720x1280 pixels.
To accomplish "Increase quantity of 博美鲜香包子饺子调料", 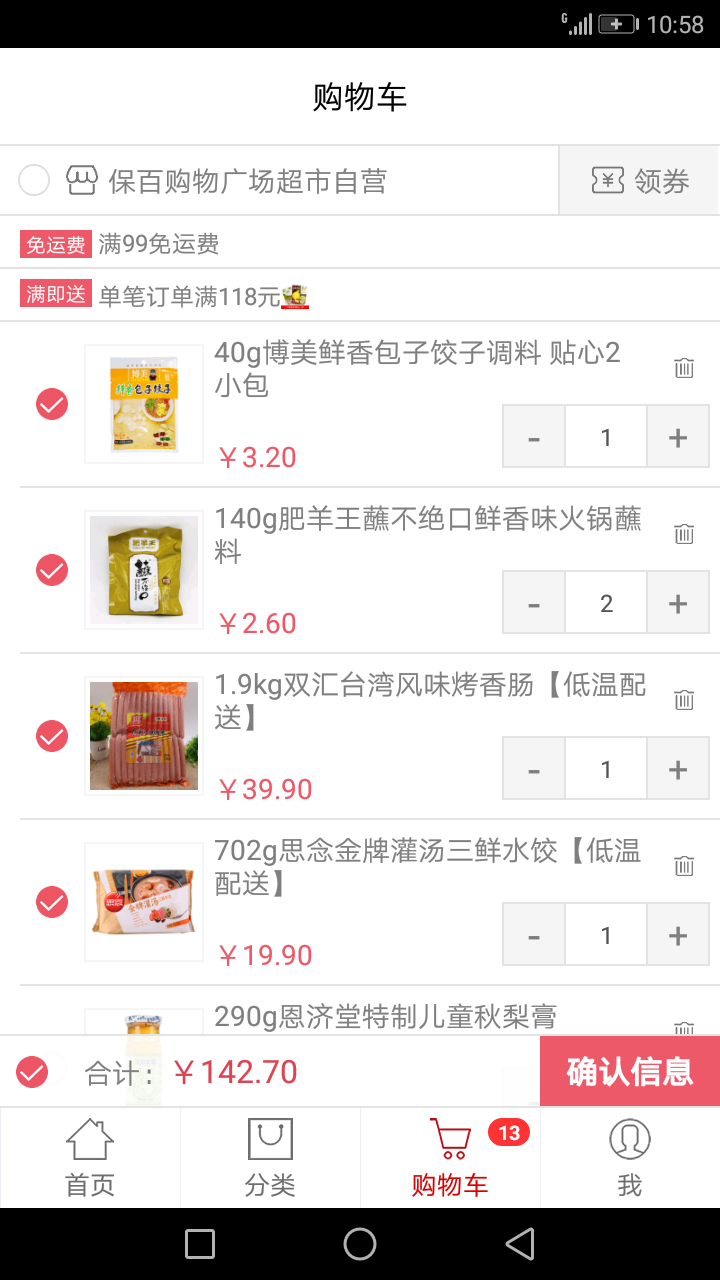I will coord(678,437).
